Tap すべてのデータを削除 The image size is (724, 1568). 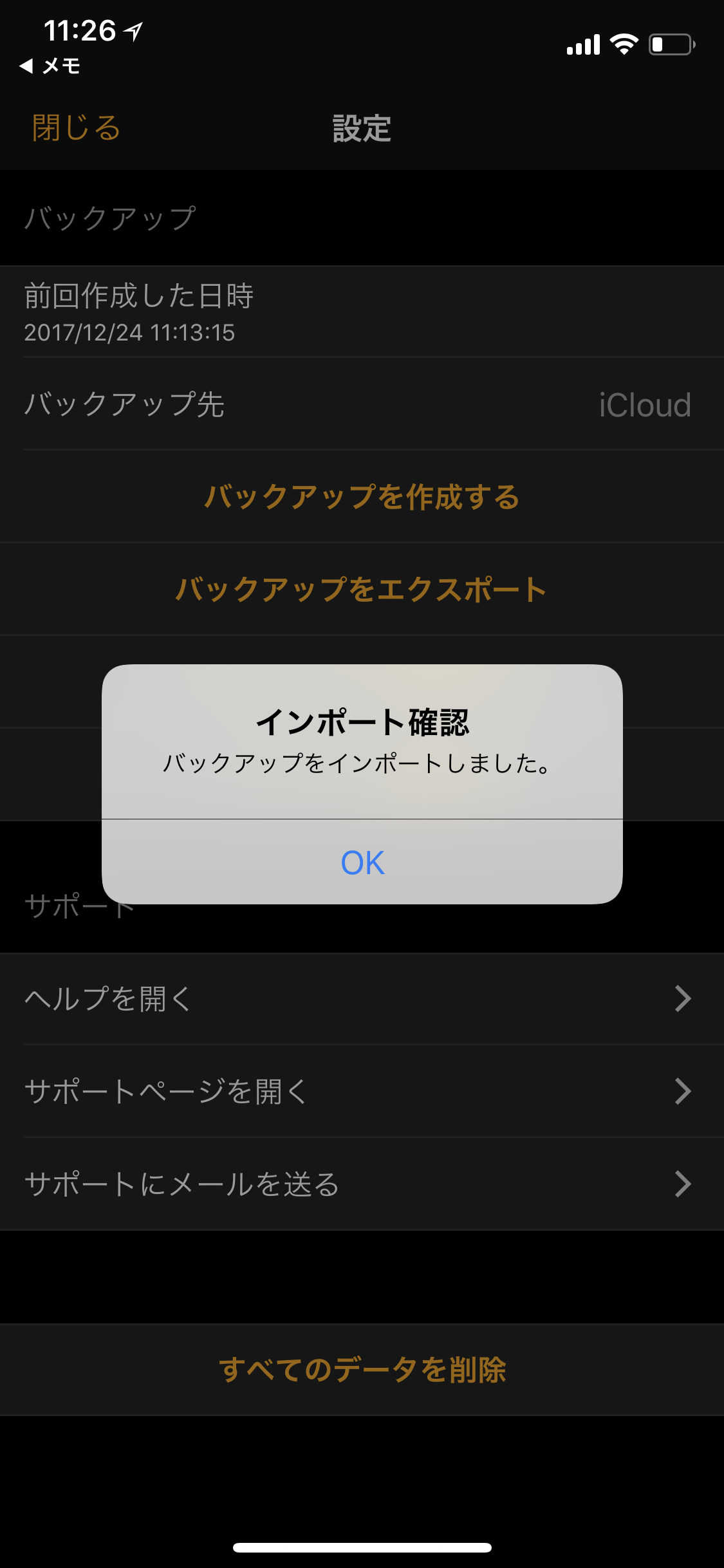362,1370
